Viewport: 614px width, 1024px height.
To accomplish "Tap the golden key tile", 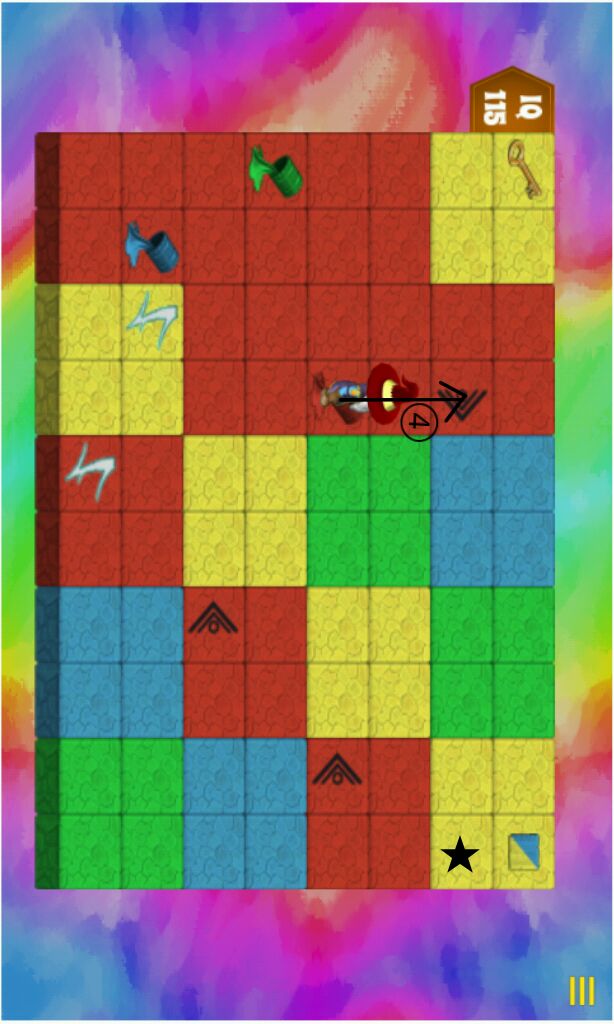I will click(x=523, y=168).
